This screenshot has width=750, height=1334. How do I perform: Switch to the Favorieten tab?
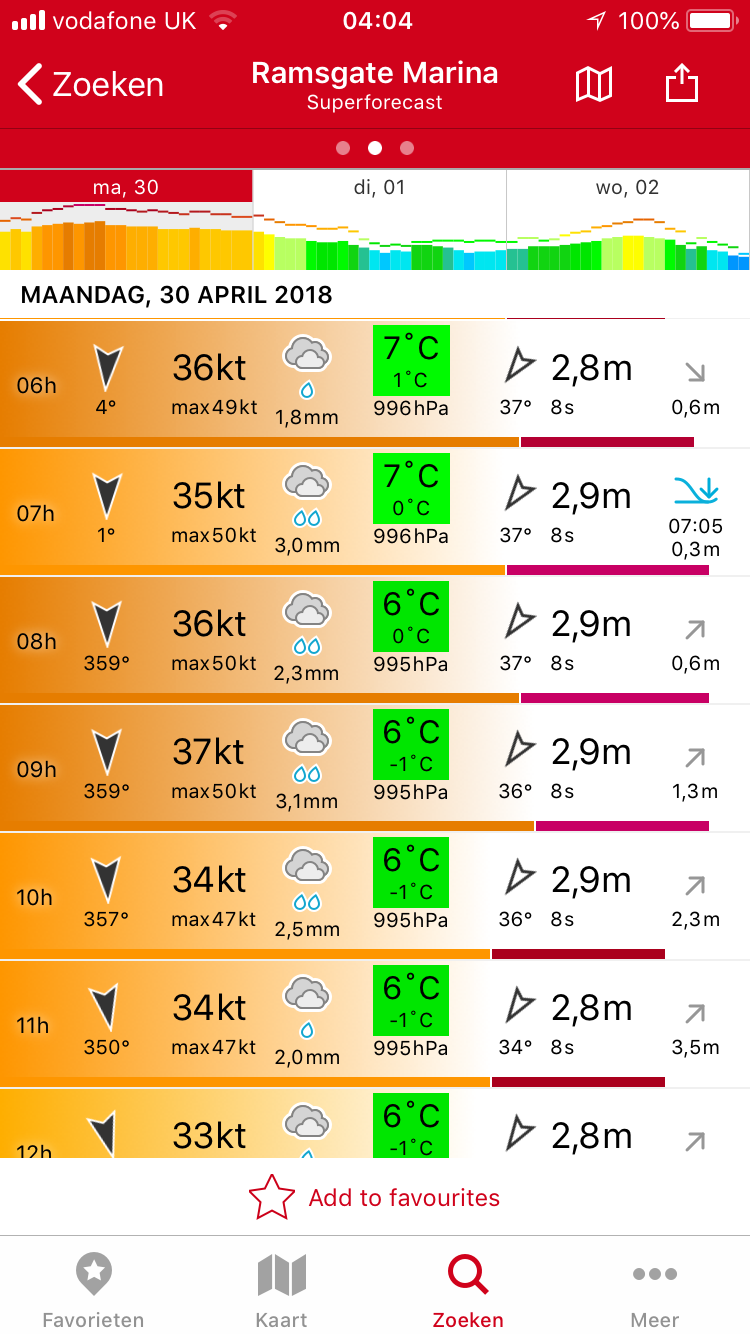coord(93,1290)
